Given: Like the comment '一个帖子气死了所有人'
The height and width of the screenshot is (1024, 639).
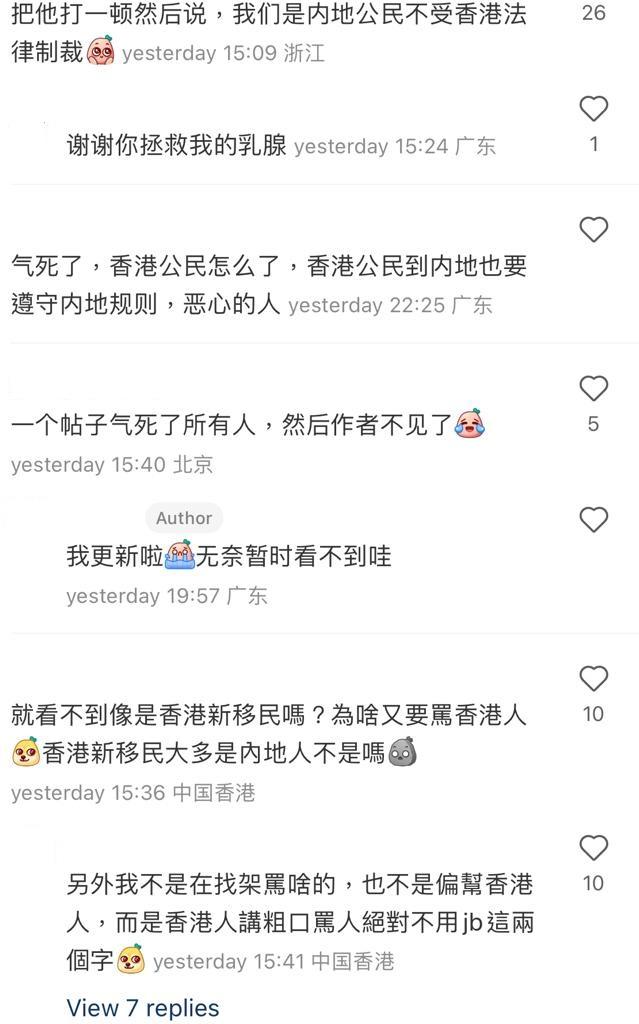Looking at the screenshot, I should (x=593, y=388).
